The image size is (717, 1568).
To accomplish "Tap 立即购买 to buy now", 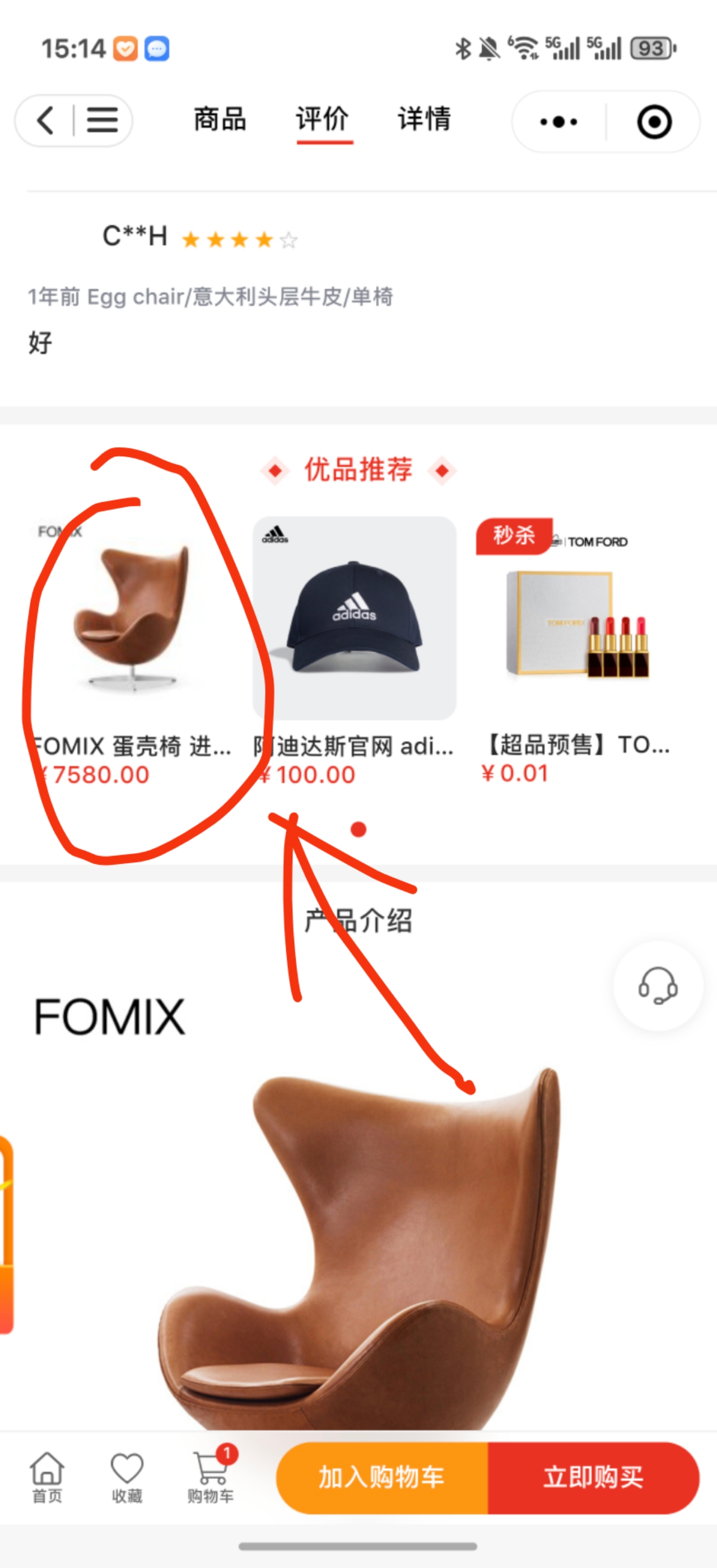I will [593, 1477].
